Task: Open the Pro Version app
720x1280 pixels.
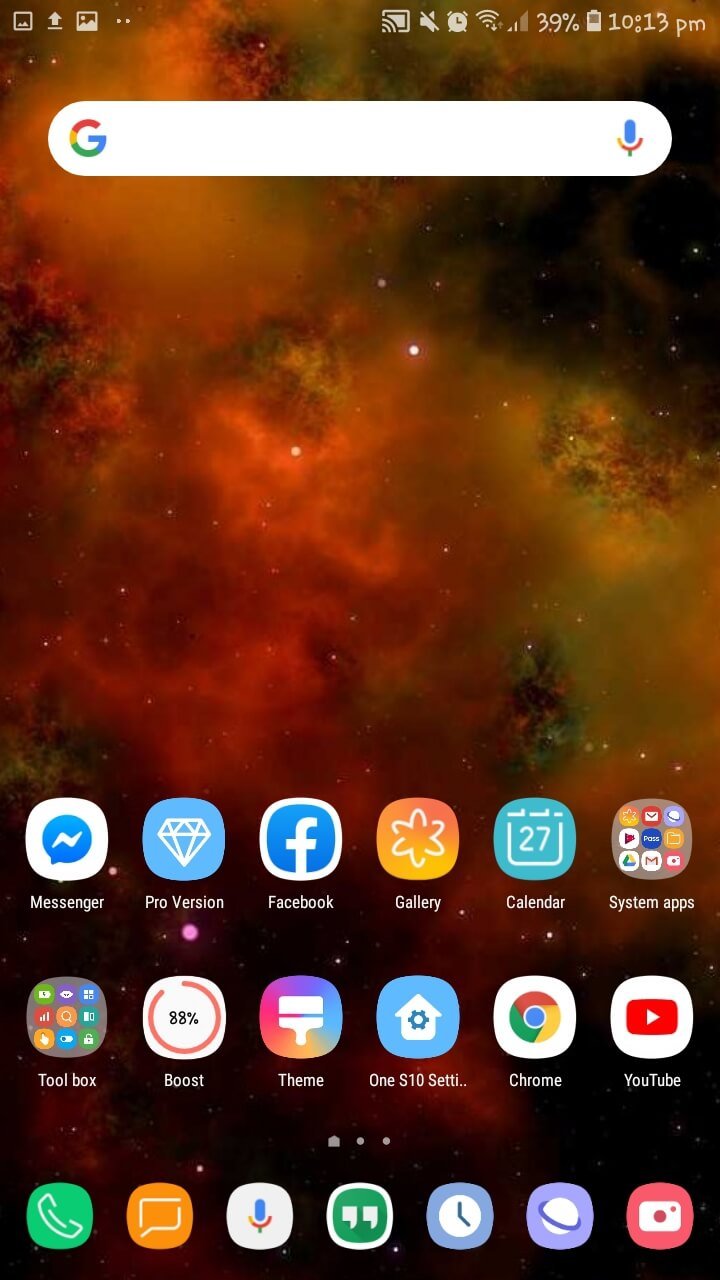Action: point(184,840)
